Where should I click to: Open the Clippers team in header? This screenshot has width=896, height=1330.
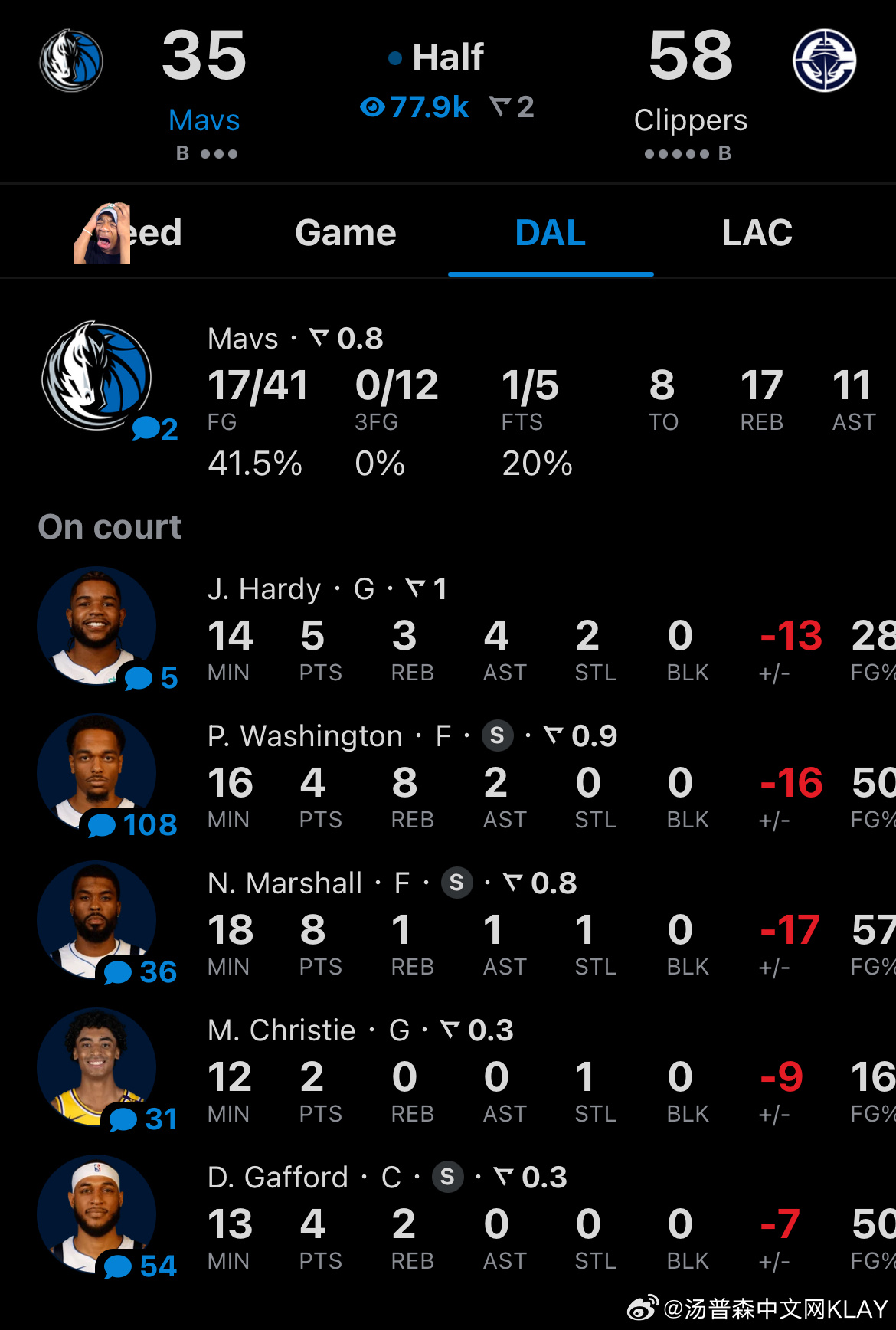click(x=690, y=120)
